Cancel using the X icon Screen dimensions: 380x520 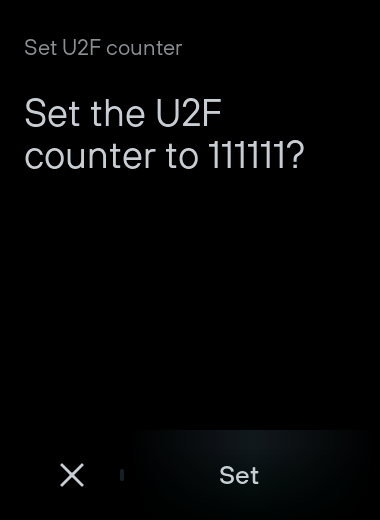tap(72, 475)
